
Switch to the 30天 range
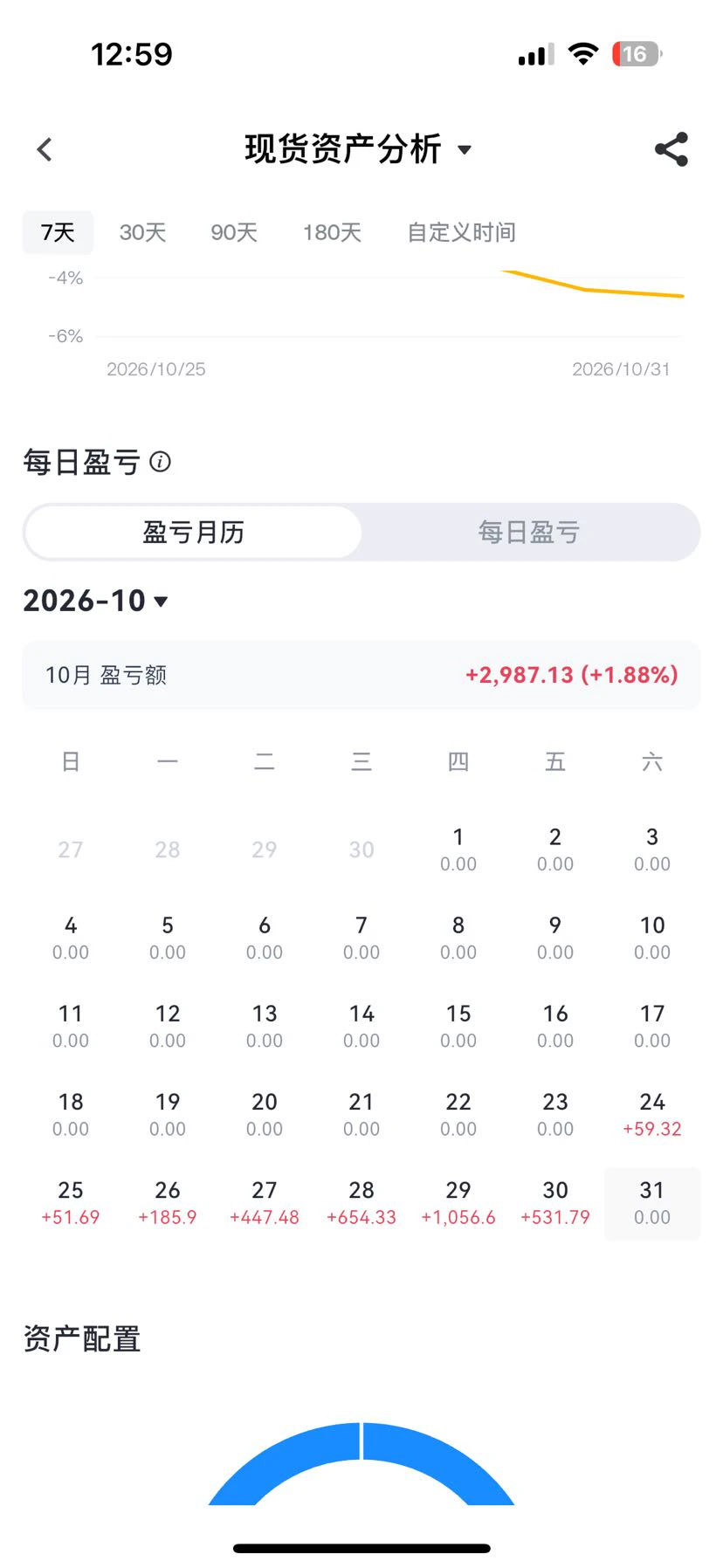pos(142,232)
